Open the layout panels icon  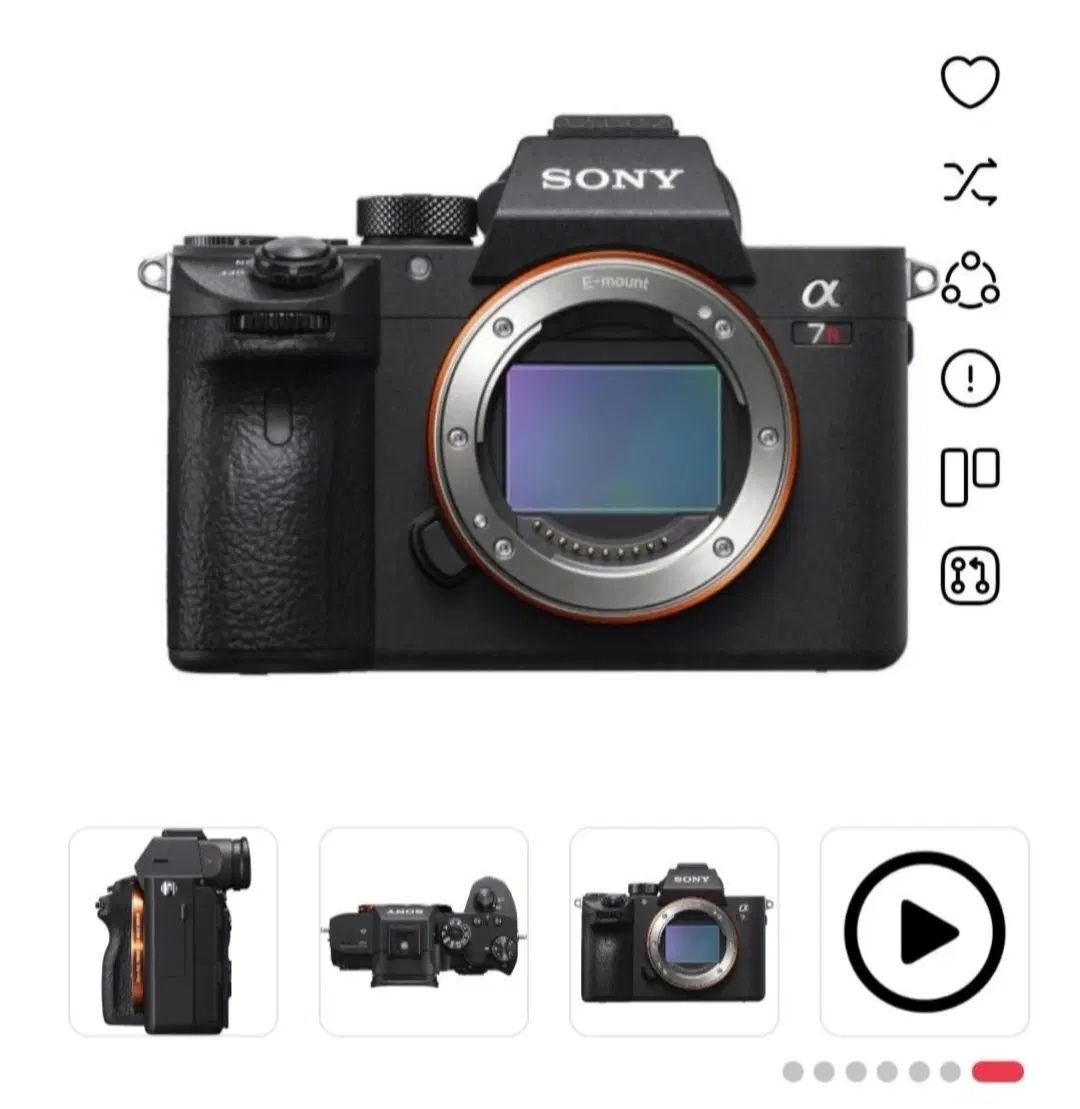coord(969,477)
